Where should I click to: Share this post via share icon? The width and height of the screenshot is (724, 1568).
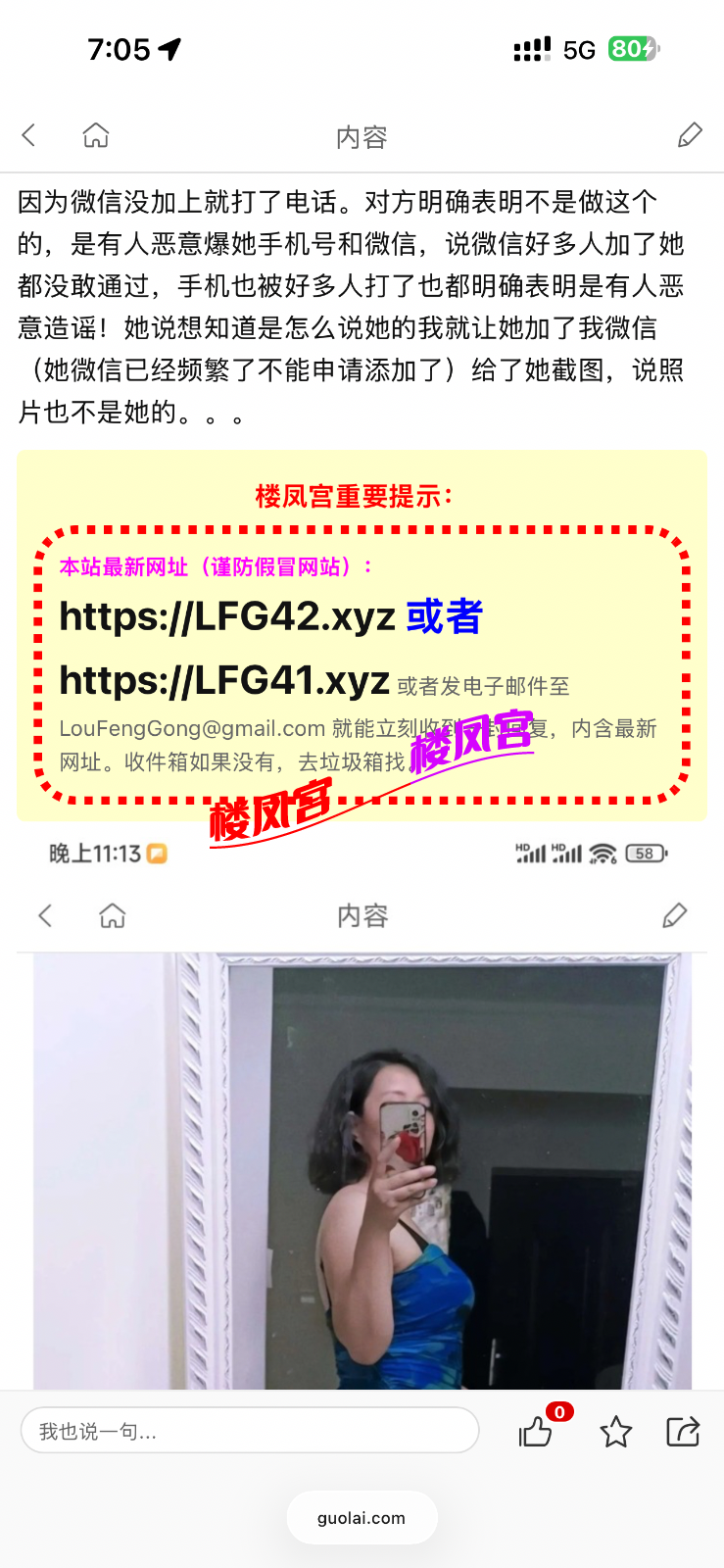[x=683, y=1432]
